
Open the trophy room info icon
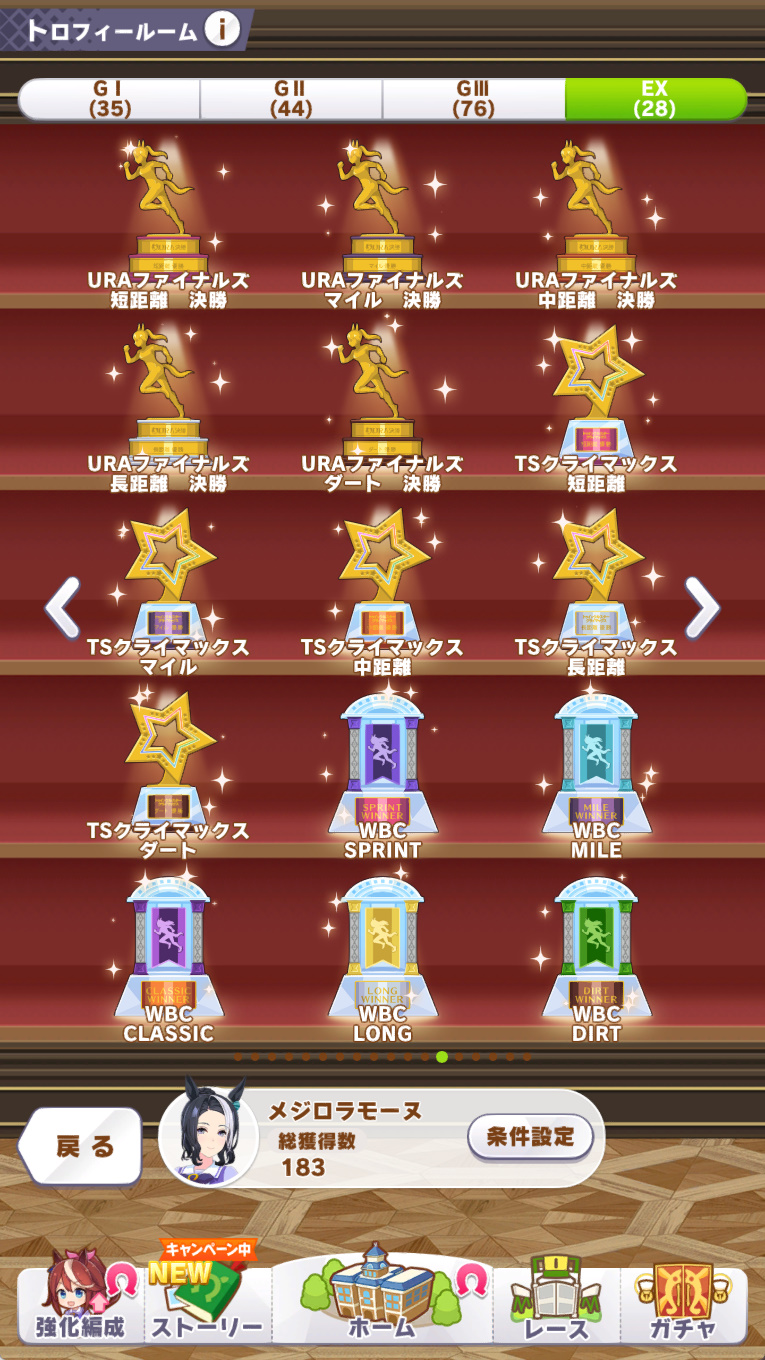(x=222, y=29)
